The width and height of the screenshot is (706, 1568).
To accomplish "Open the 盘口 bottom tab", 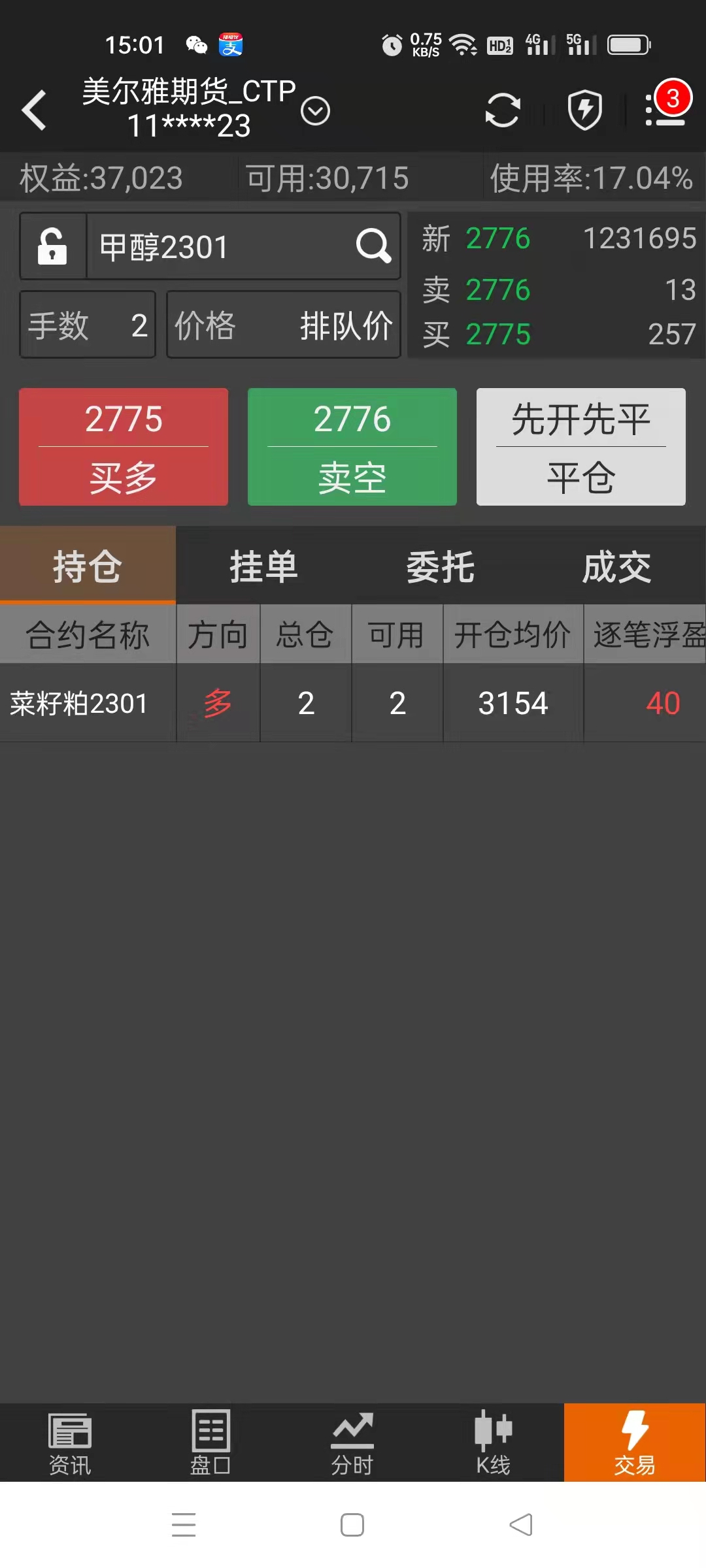I will click(x=210, y=1443).
